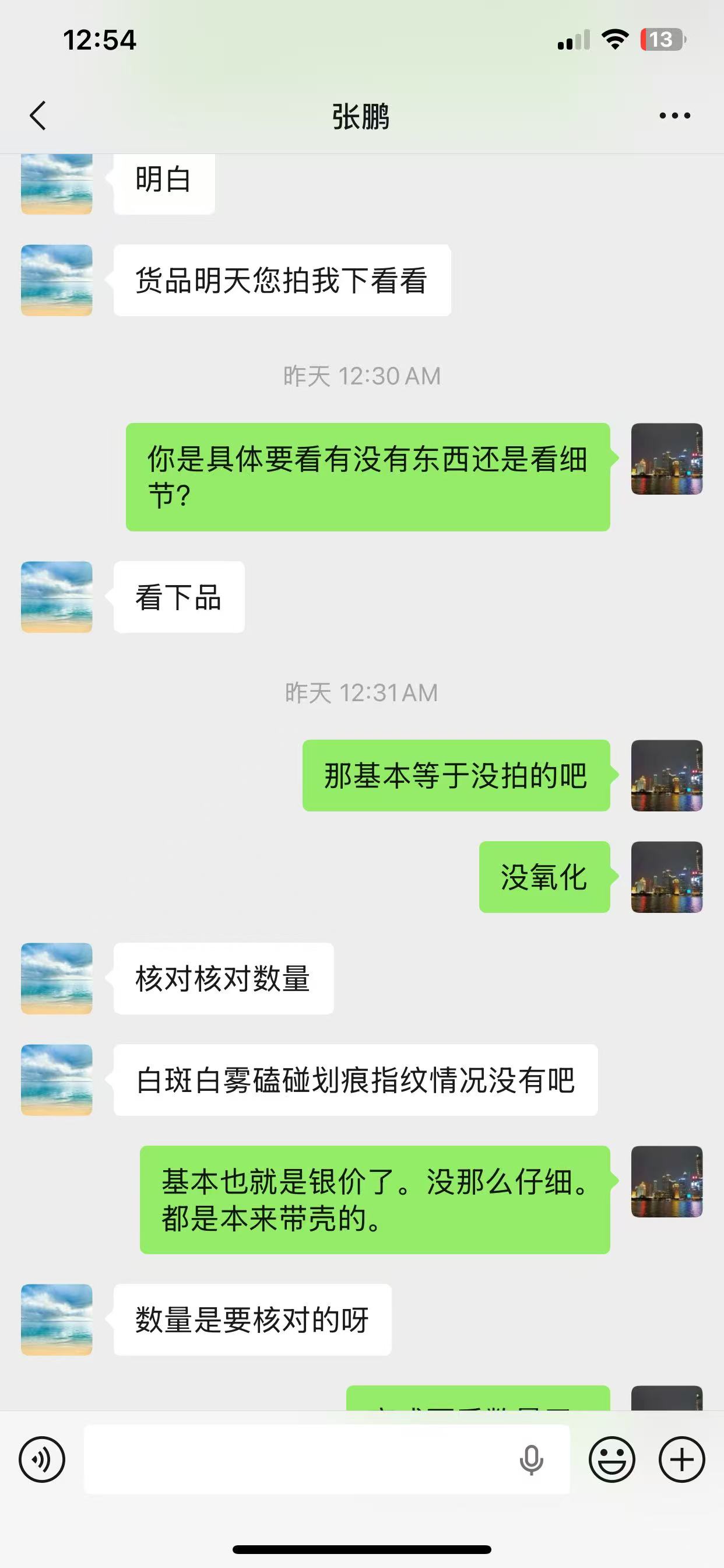Tap the message text field
Image resolution: width=724 pixels, height=1568 pixels.
point(298,1459)
